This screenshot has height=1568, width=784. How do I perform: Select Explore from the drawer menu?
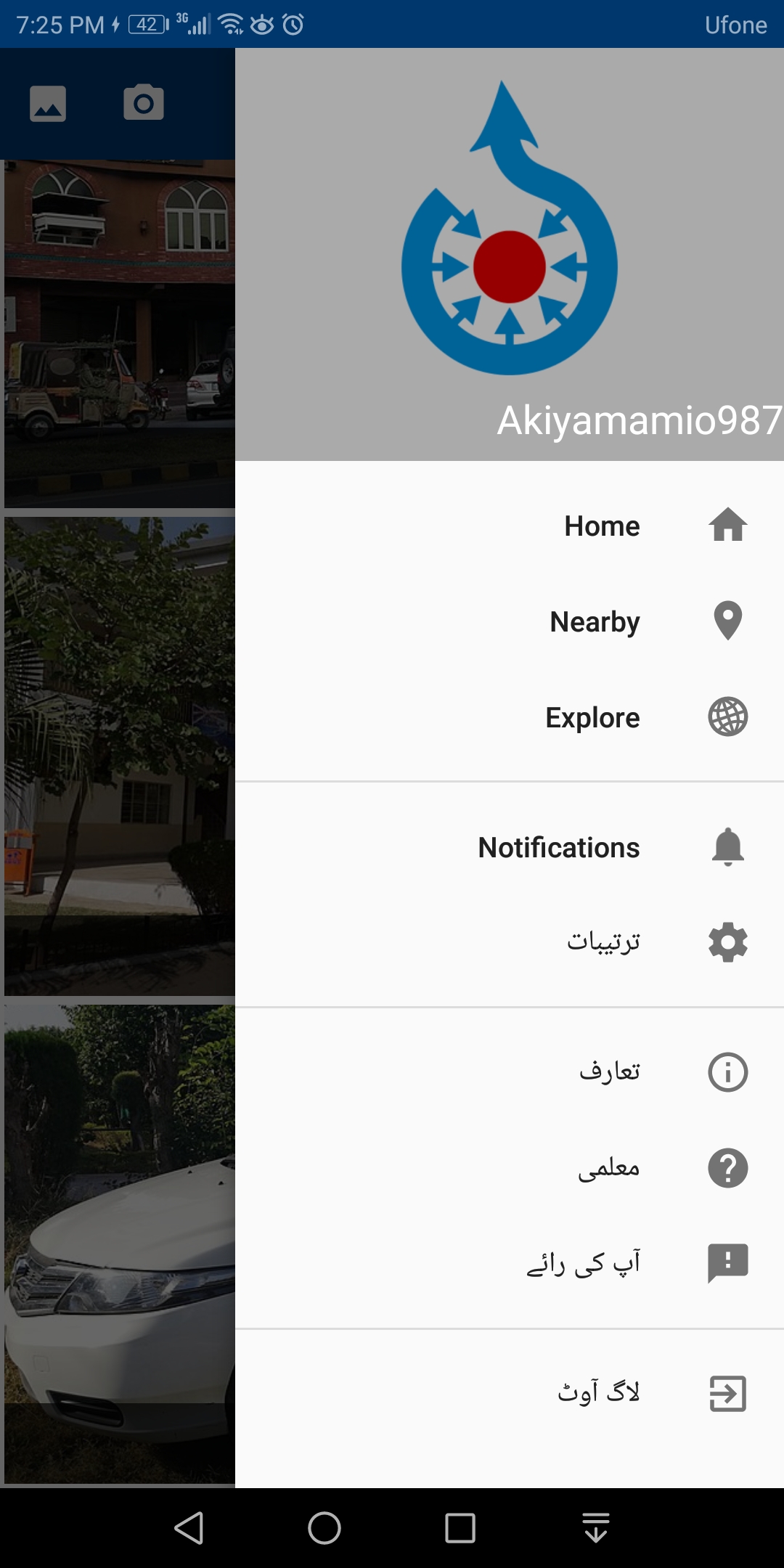click(592, 717)
